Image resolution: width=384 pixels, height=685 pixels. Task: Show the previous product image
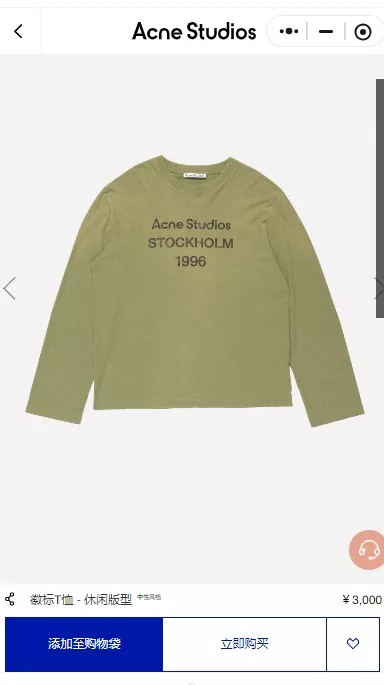9,288
